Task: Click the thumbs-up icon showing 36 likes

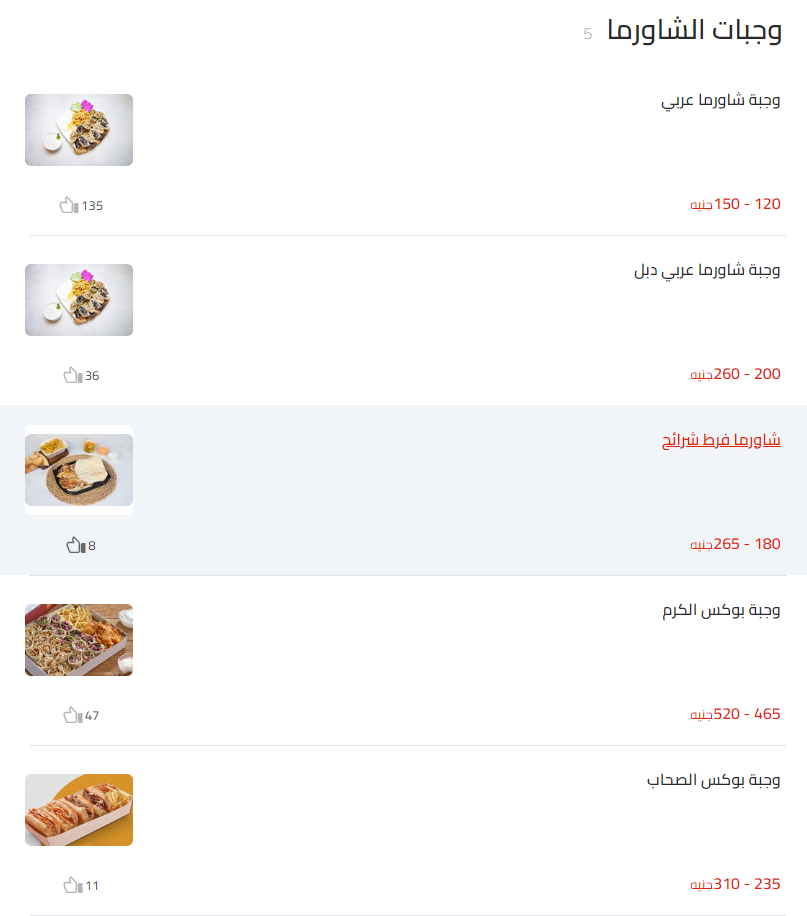Action: coord(70,376)
